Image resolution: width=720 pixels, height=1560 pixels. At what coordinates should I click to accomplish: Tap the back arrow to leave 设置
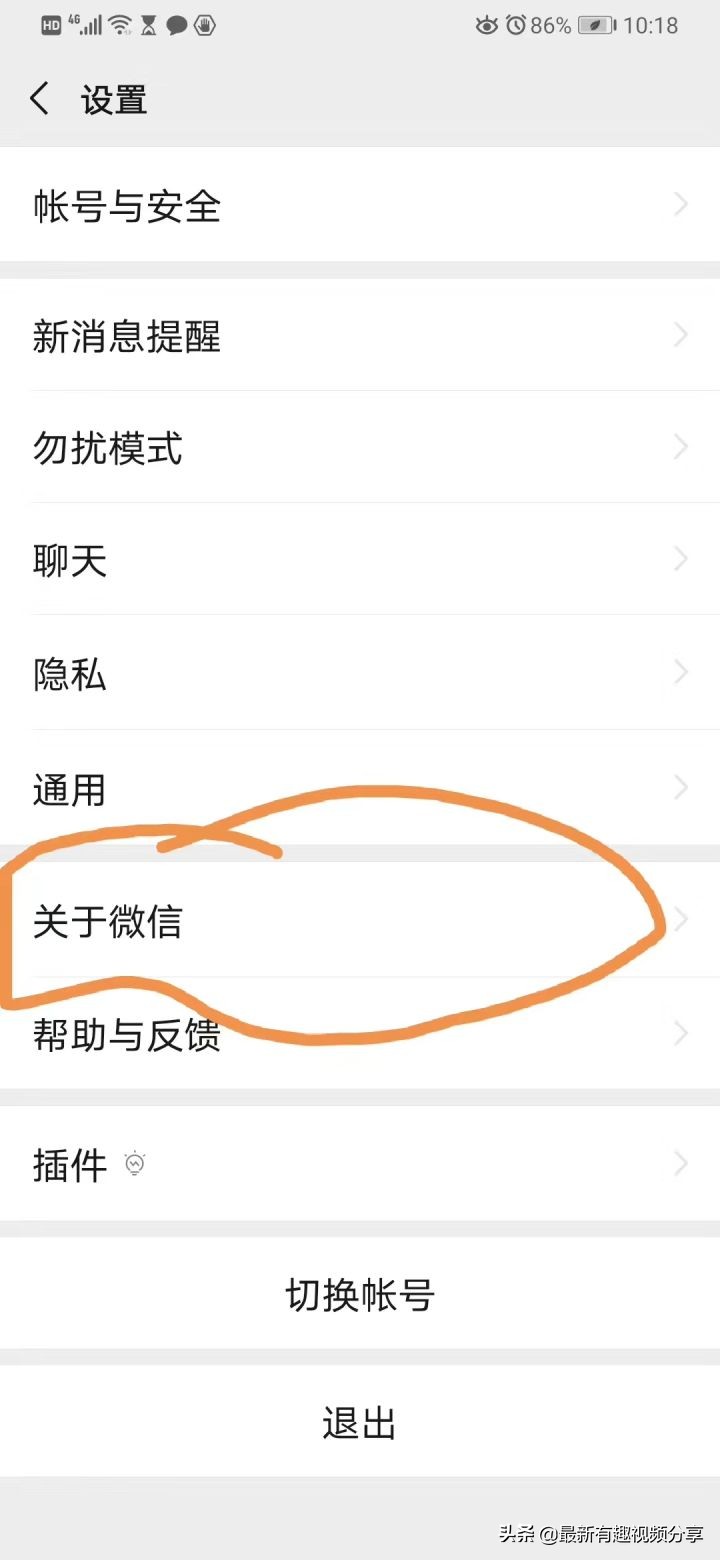(x=39, y=99)
